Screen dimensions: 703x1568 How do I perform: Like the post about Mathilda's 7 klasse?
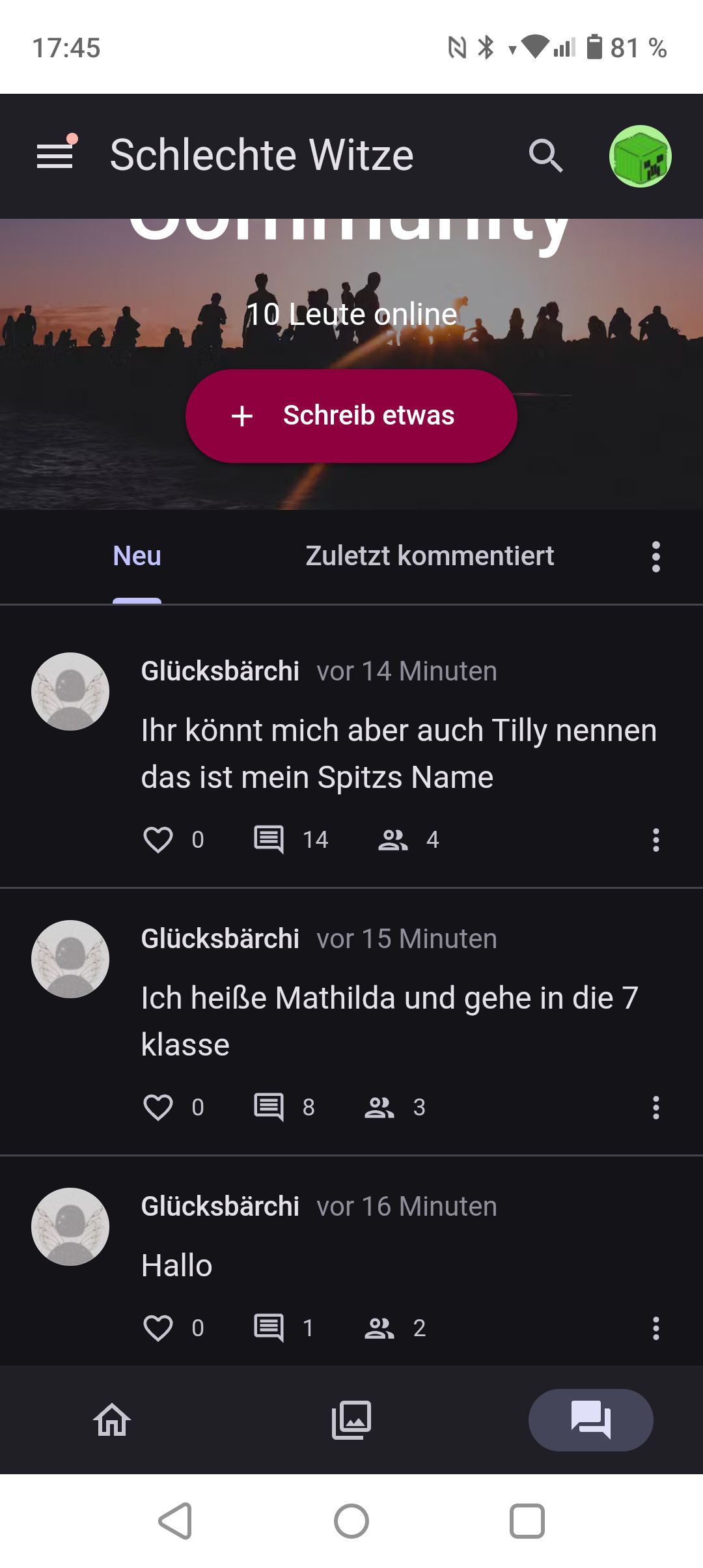pos(158,1107)
